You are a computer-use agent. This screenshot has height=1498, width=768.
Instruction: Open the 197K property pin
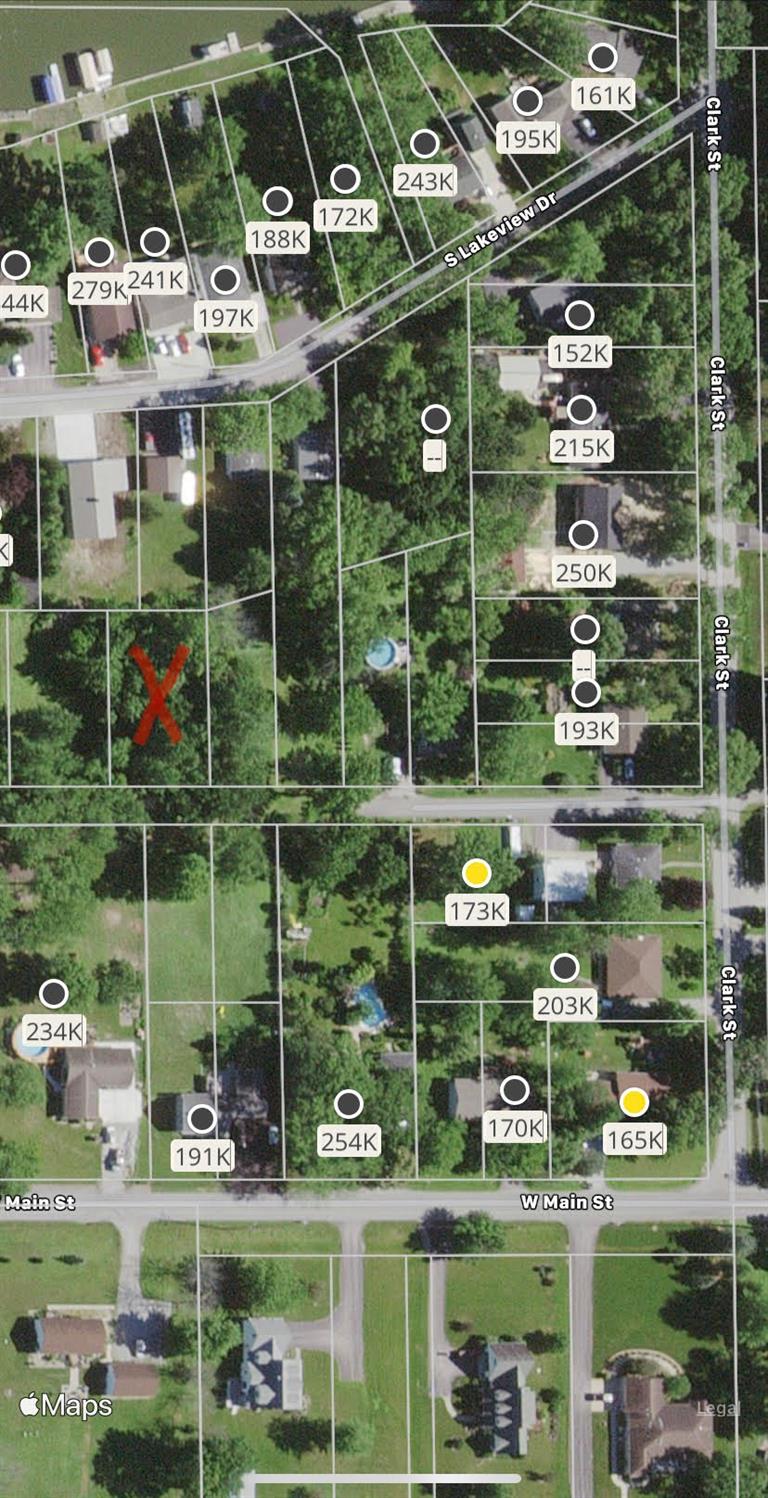pos(226,280)
